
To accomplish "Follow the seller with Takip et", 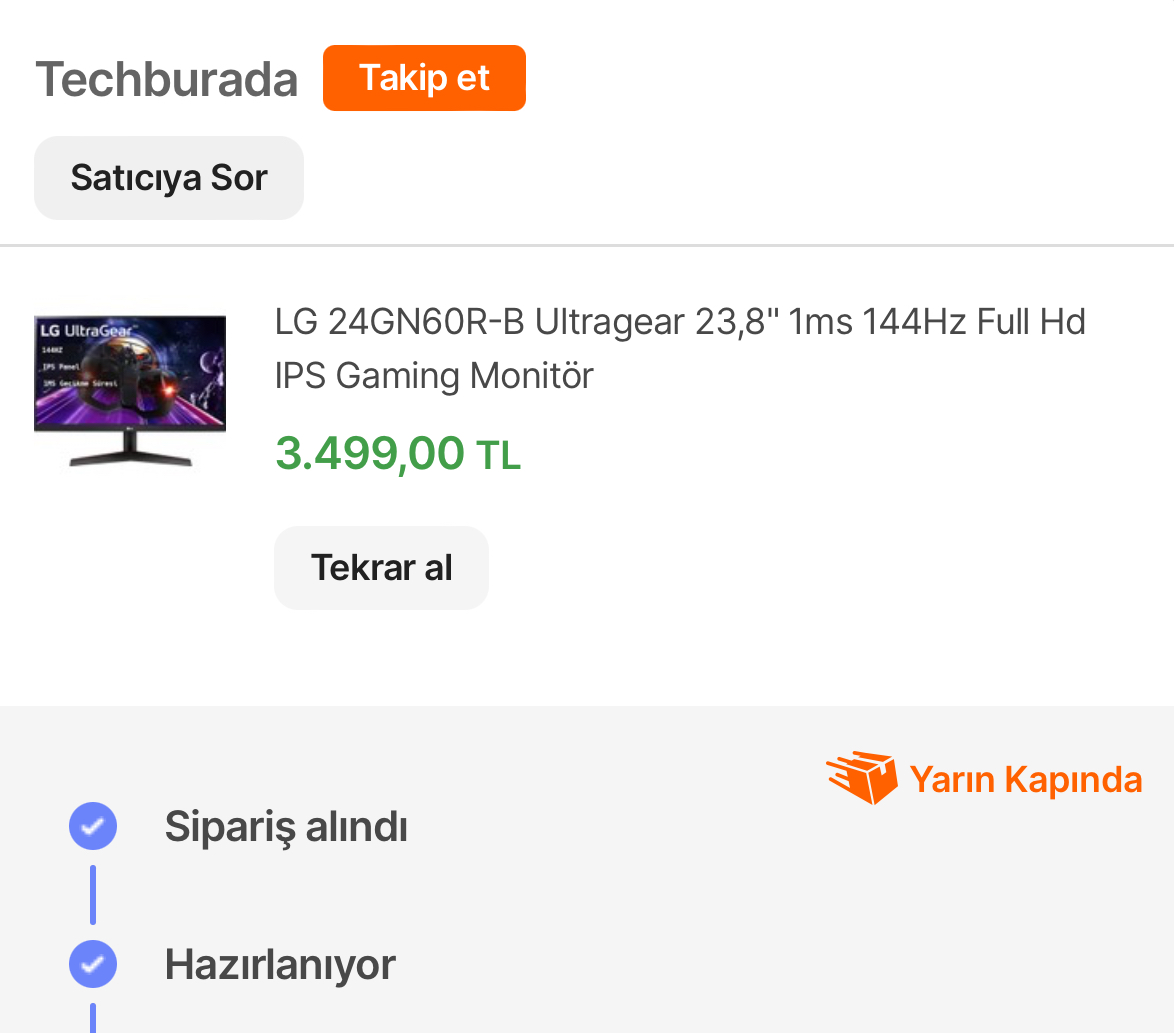I will click(x=424, y=78).
